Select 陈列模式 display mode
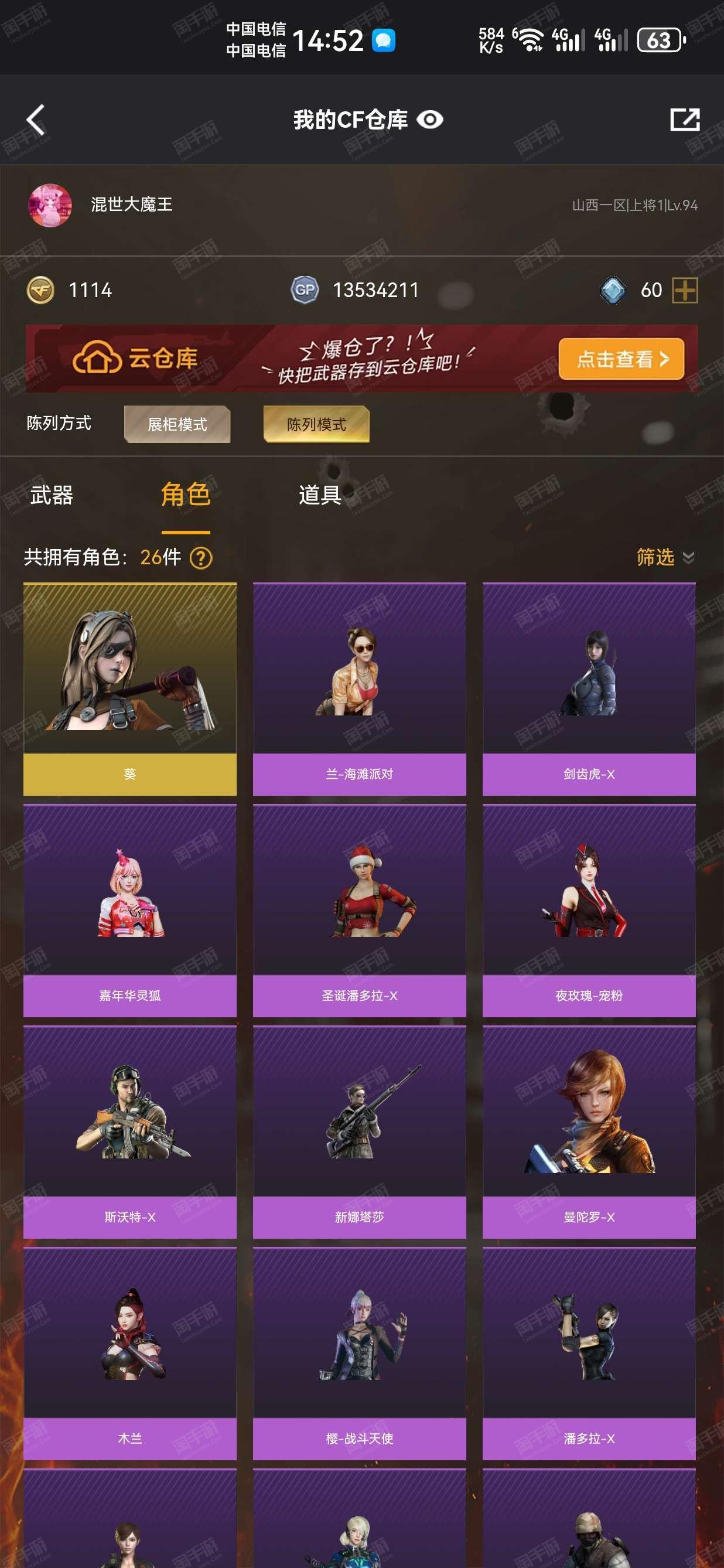The width and height of the screenshot is (724, 1568). coord(316,424)
